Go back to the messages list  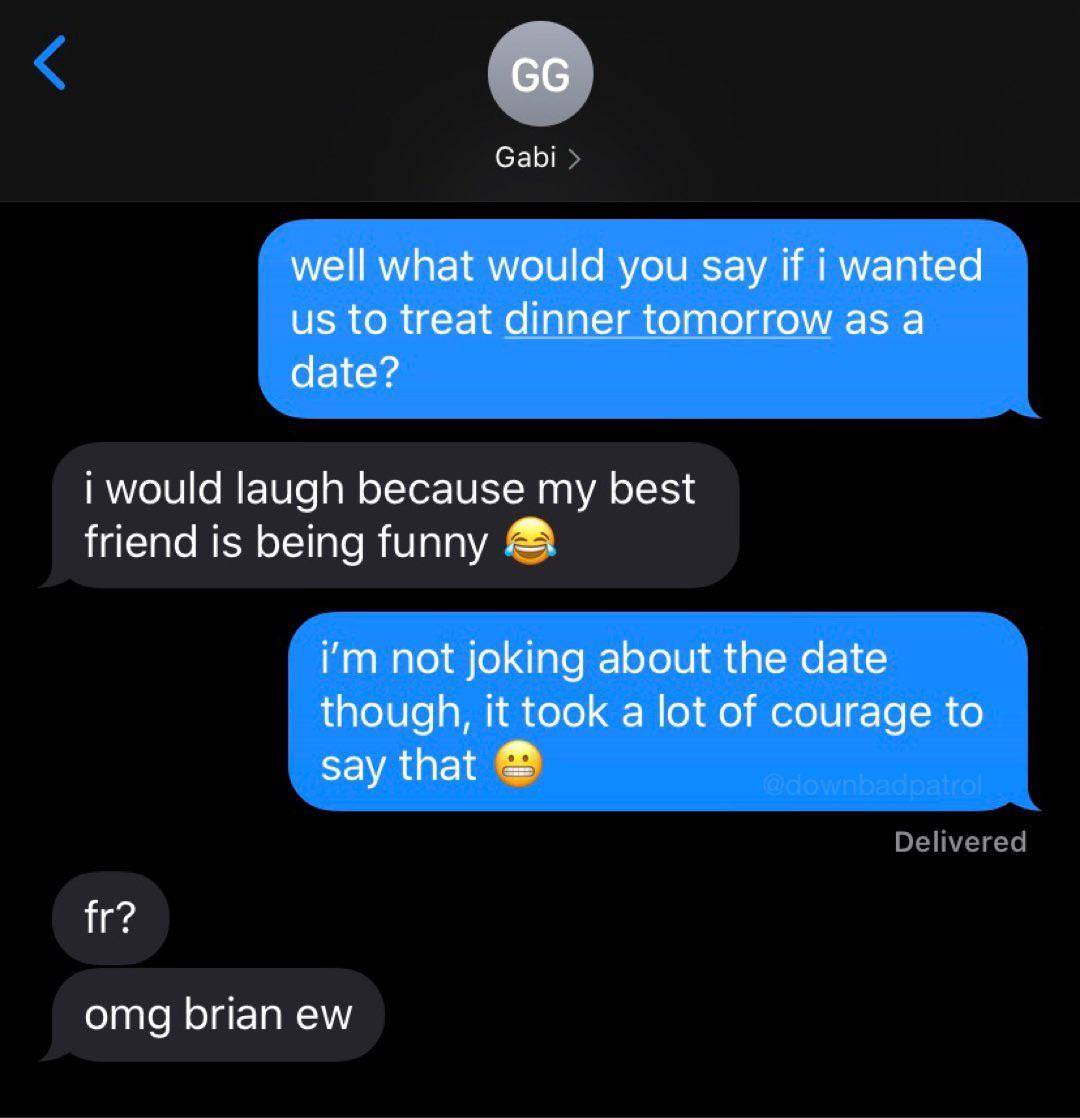(50, 62)
